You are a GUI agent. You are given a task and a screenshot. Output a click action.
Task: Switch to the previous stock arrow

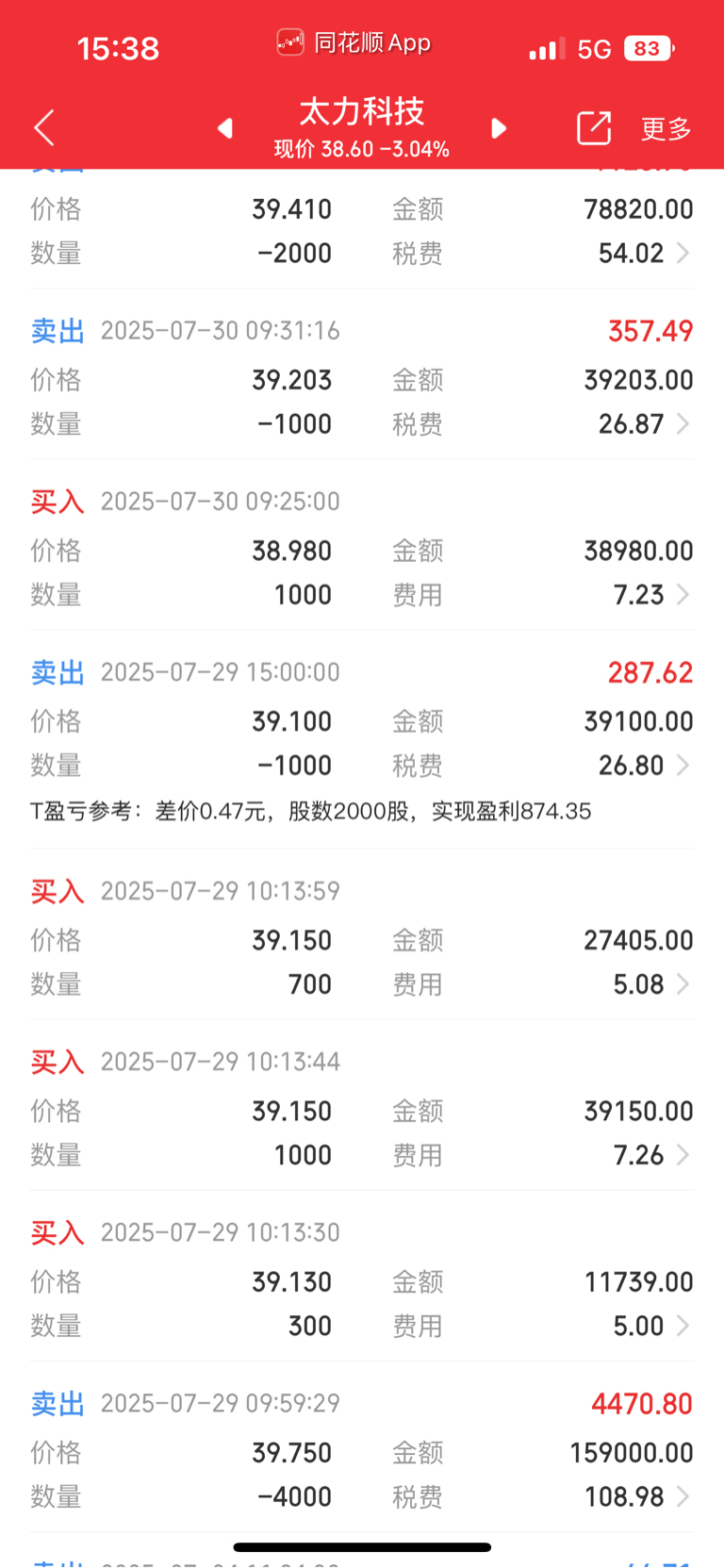click(224, 128)
